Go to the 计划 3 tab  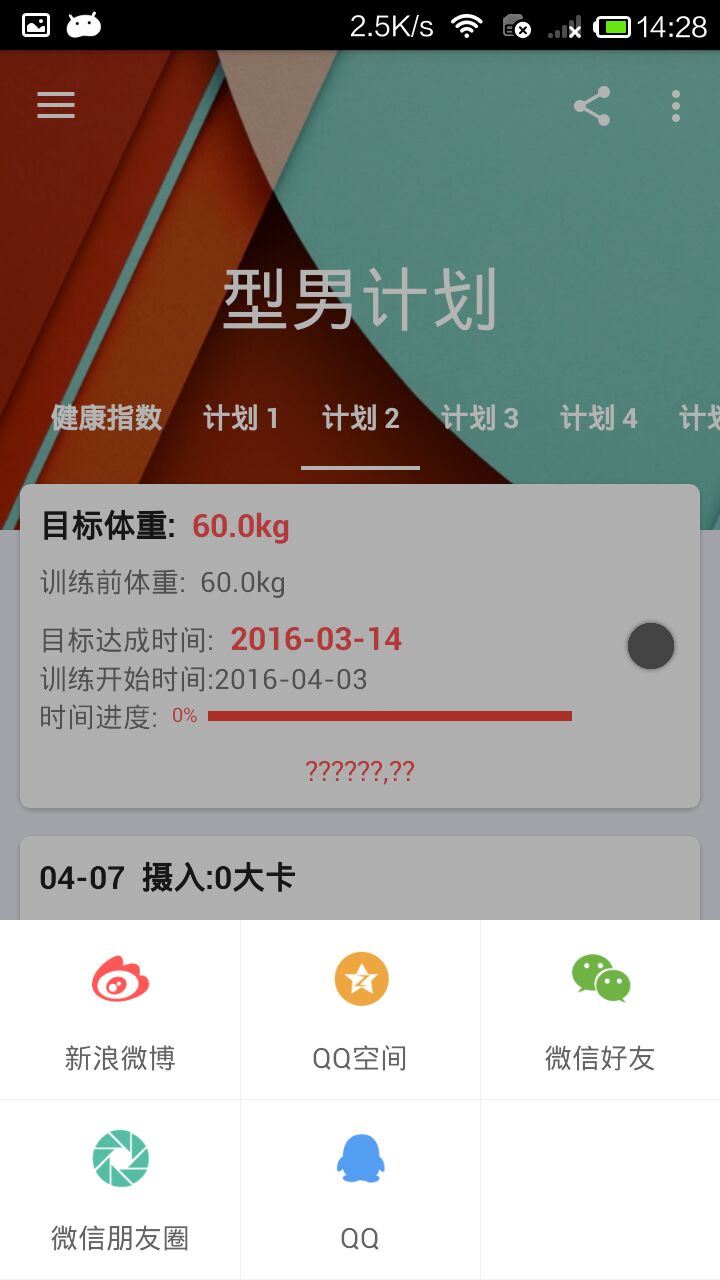(480, 418)
